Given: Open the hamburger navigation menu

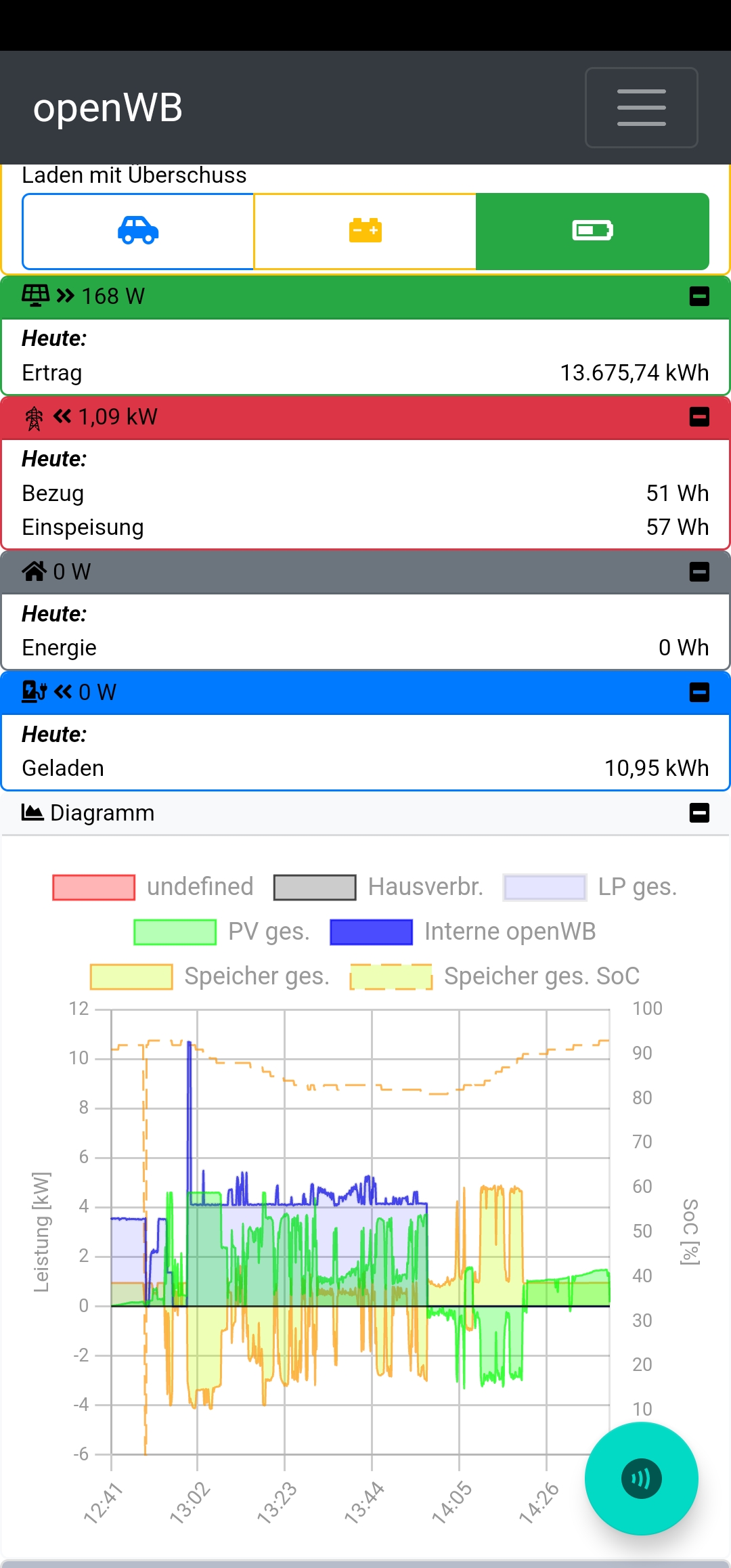Looking at the screenshot, I should tap(641, 108).
